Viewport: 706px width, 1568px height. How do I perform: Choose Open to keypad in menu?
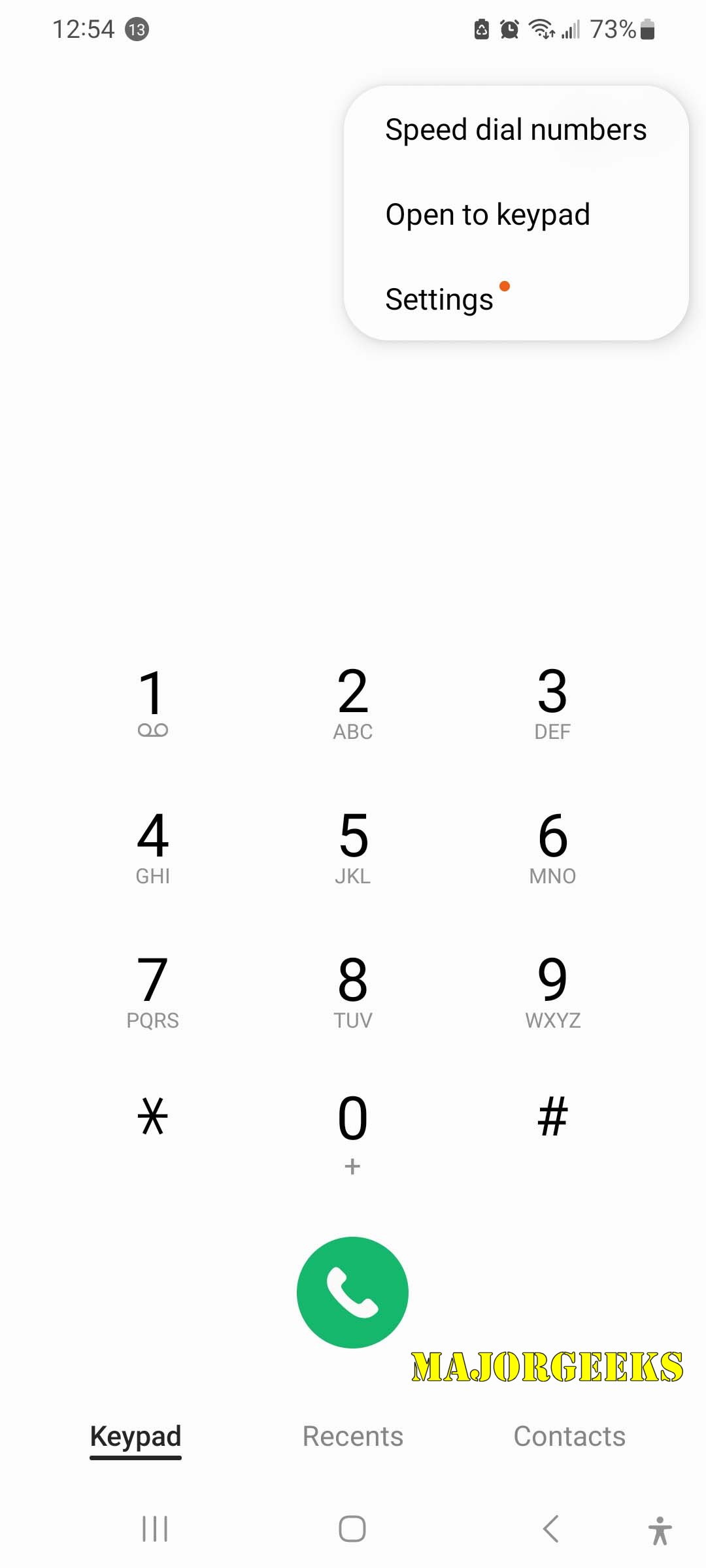[488, 214]
